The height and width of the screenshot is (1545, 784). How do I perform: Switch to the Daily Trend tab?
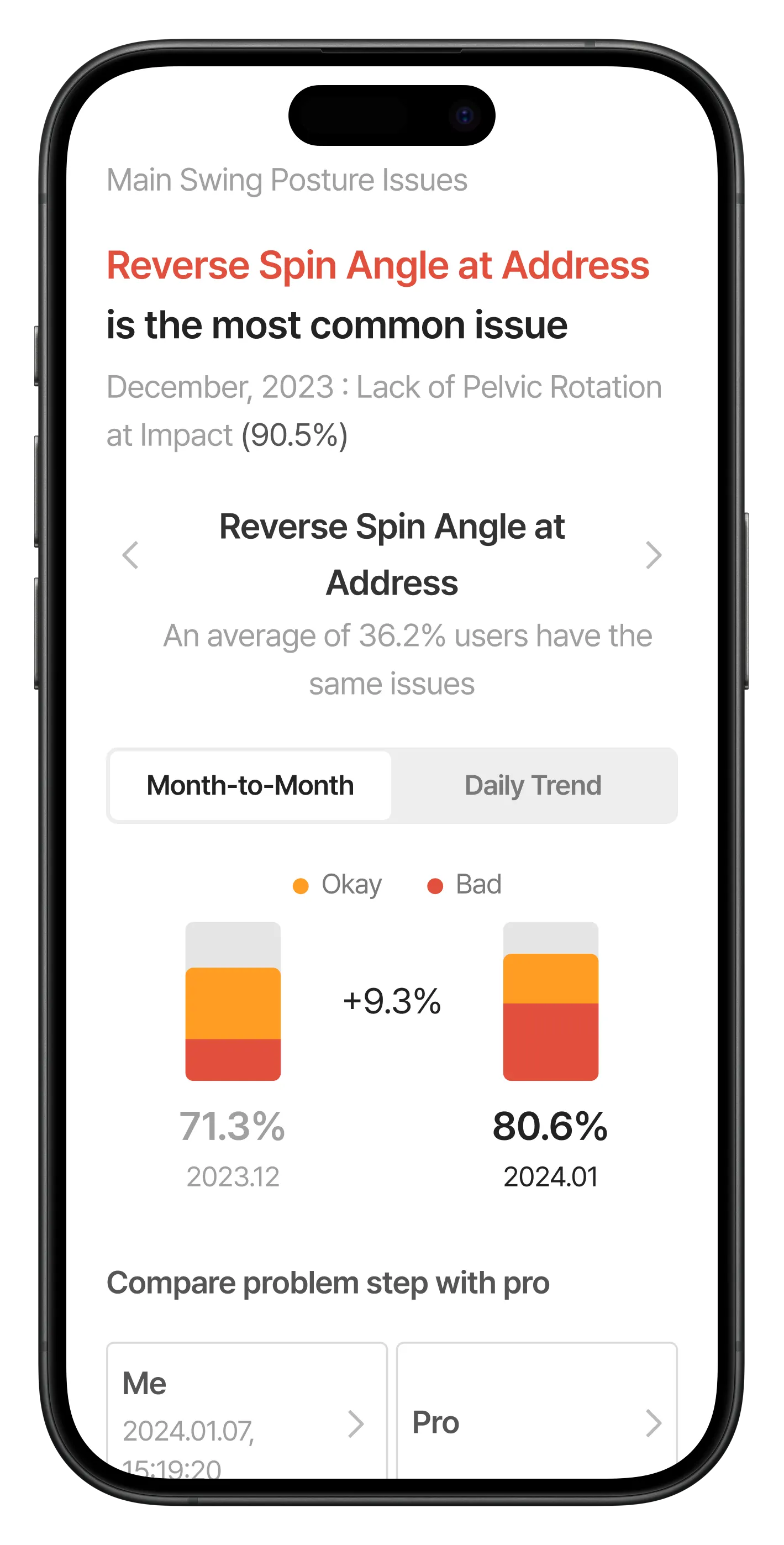pyautogui.click(x=533, y=786)
